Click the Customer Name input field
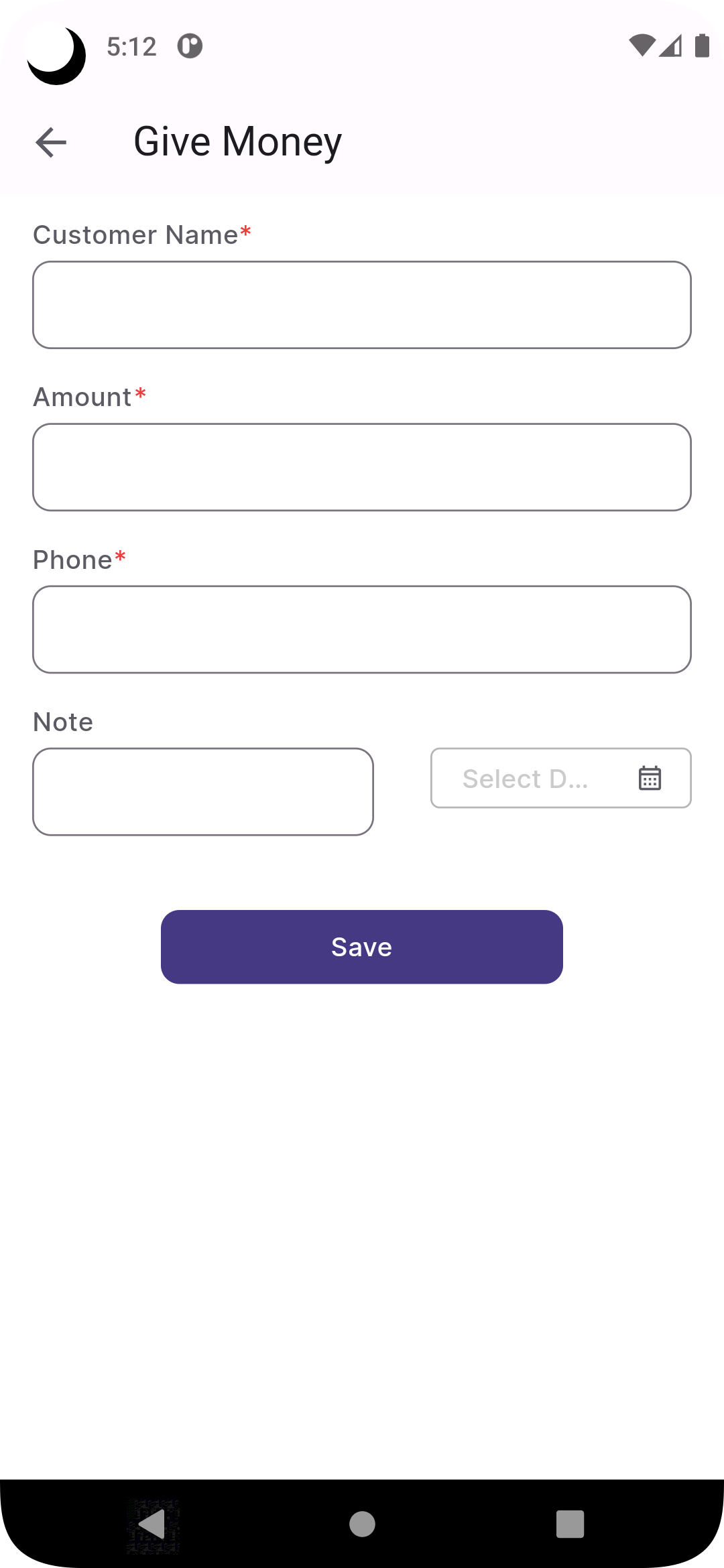This screenshot has height=1568, width=724. pos(361,304)
